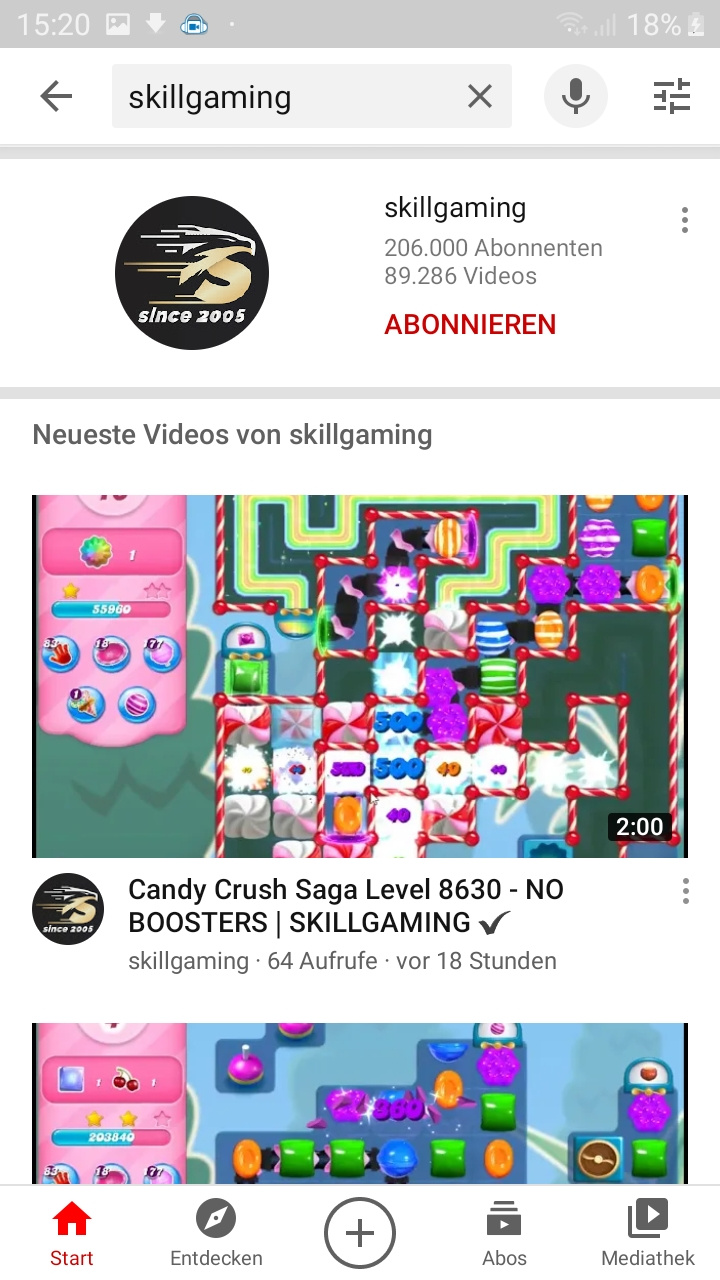Open overflow menu for Level 8630 video

[685, 891]
